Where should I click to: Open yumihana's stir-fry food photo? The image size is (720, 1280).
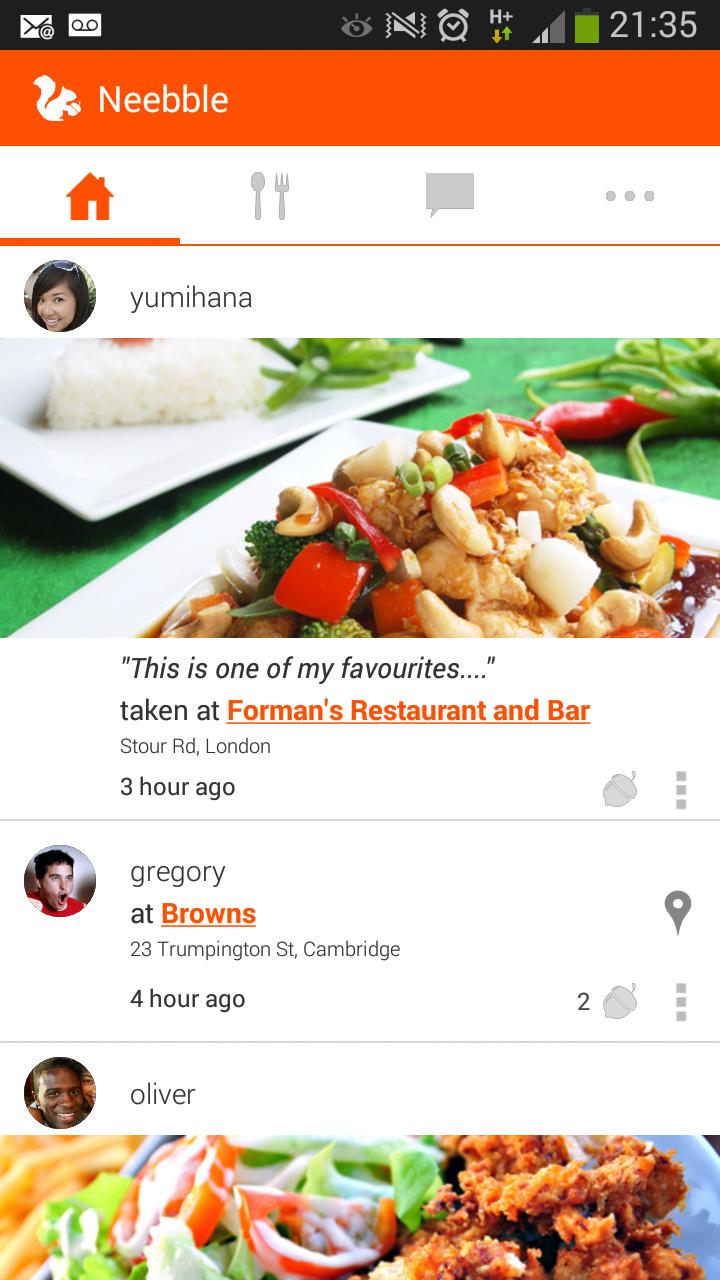point(360,488)
